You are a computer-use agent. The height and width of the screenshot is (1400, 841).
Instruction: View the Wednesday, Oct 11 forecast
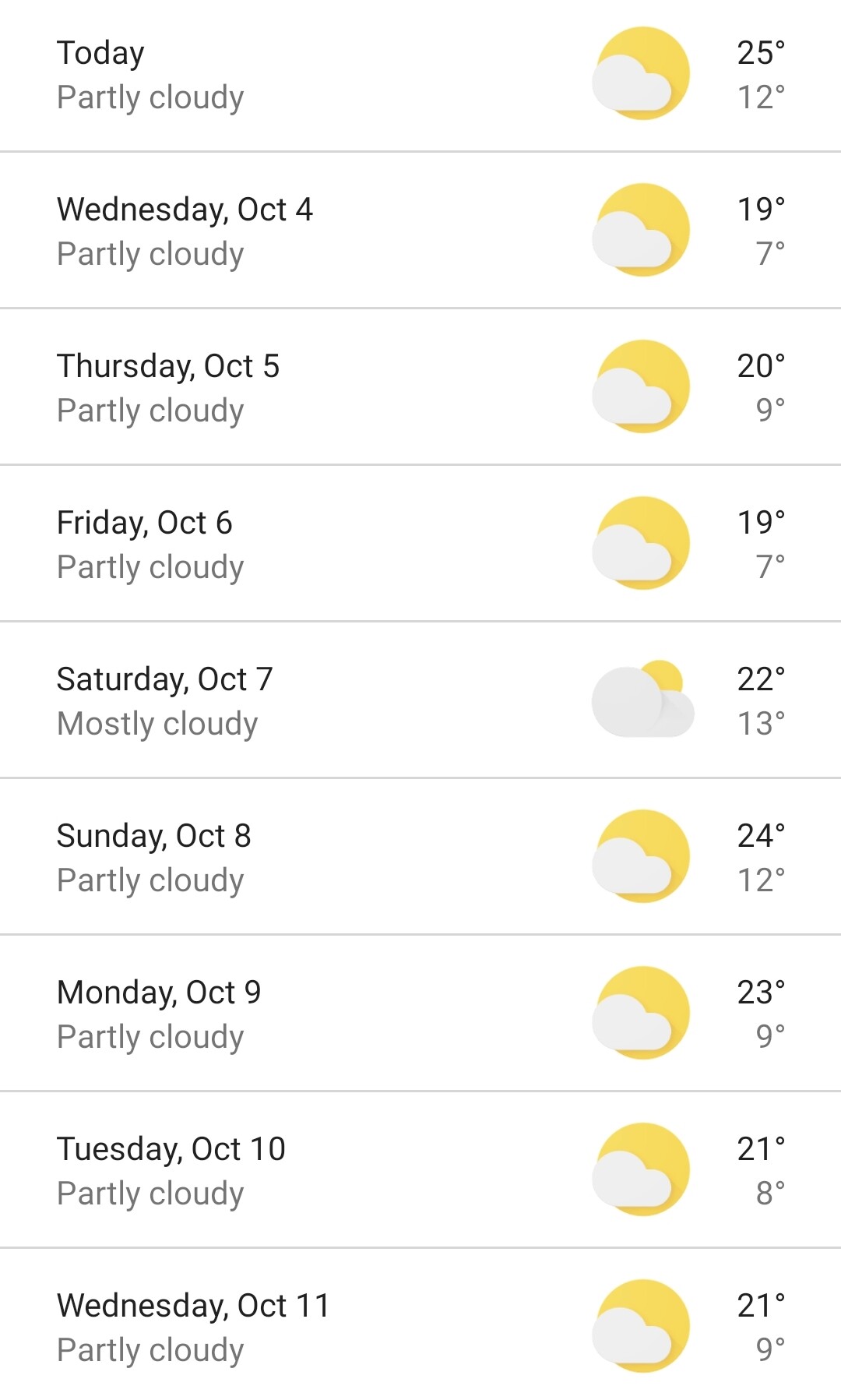[x=420, y=1327]
